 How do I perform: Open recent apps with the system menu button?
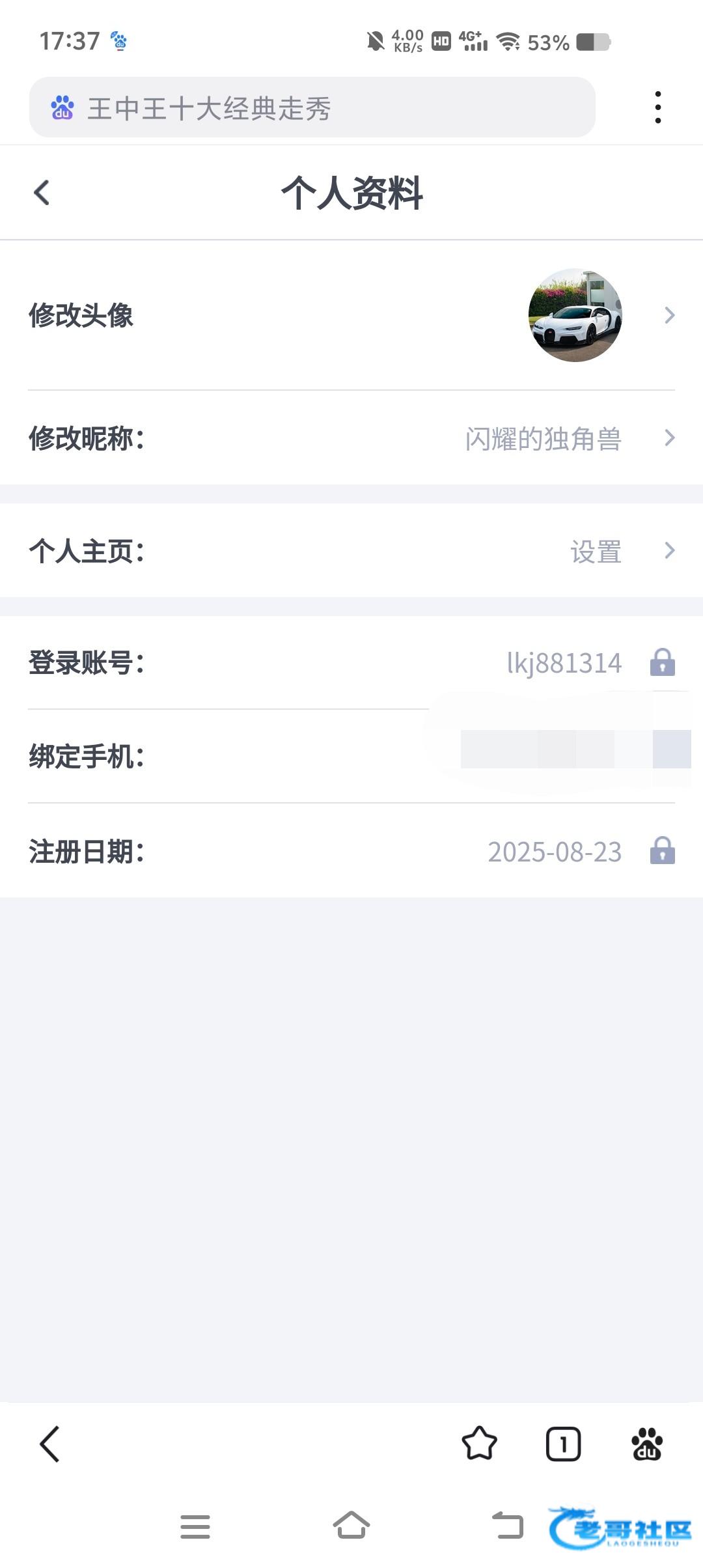195,1526
